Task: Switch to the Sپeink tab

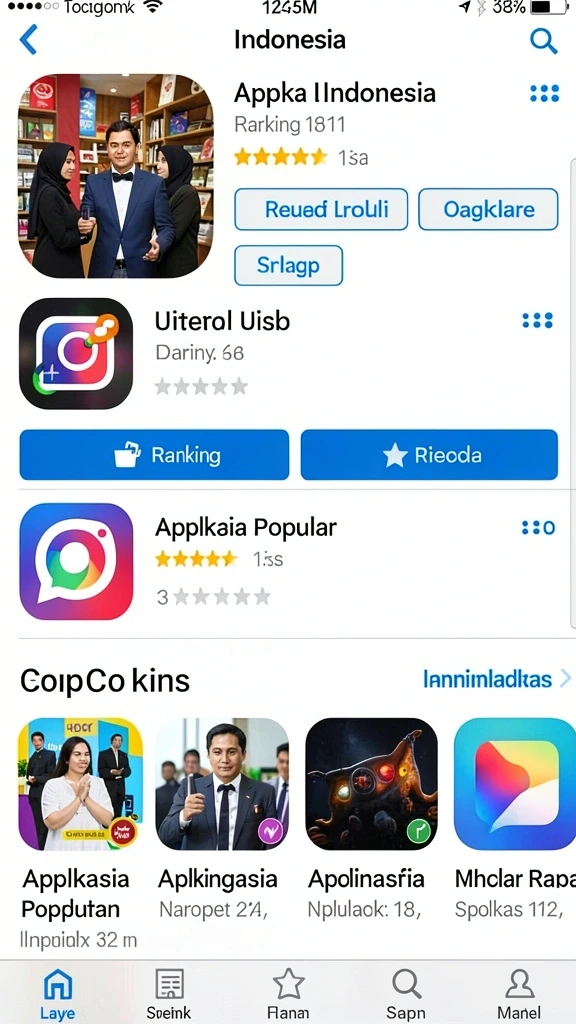Action: tap(169, 994)
